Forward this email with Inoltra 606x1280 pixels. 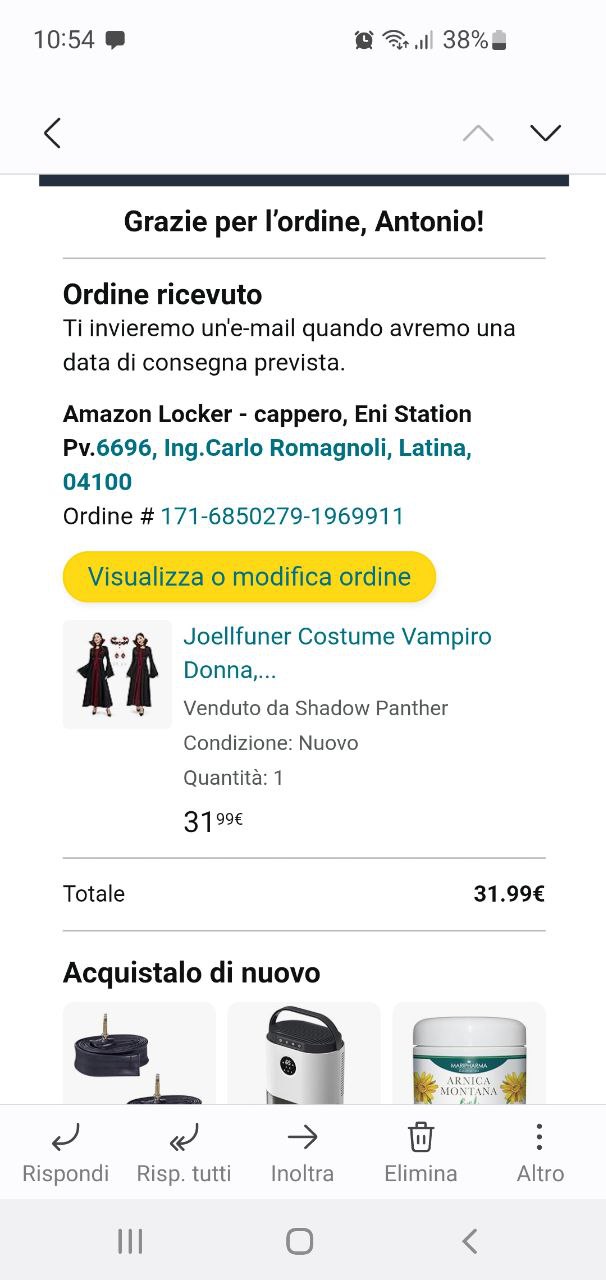302,1153
